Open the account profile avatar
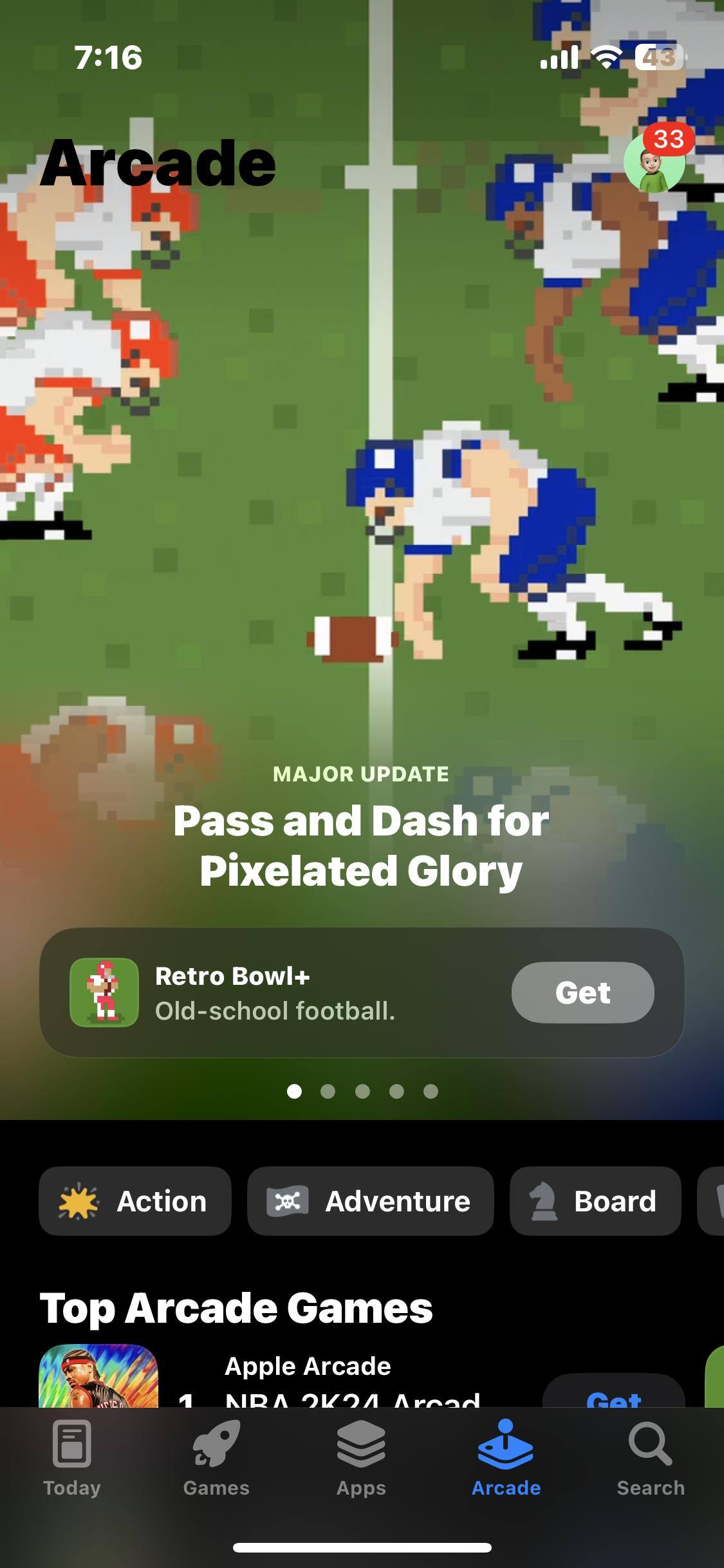This screenshot has height=1568, width=724. pos(654,163)
